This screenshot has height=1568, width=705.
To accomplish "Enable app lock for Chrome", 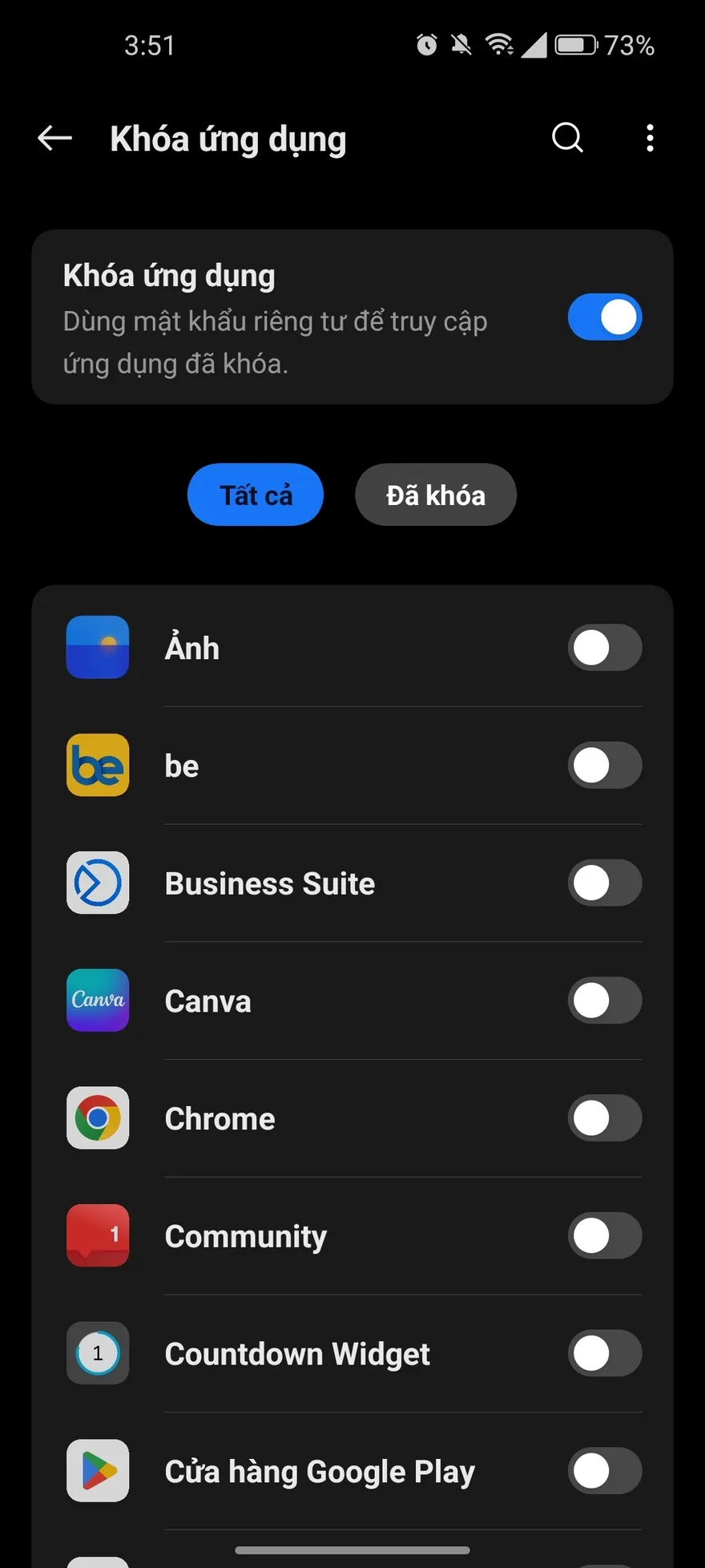I will [605, 1118].
